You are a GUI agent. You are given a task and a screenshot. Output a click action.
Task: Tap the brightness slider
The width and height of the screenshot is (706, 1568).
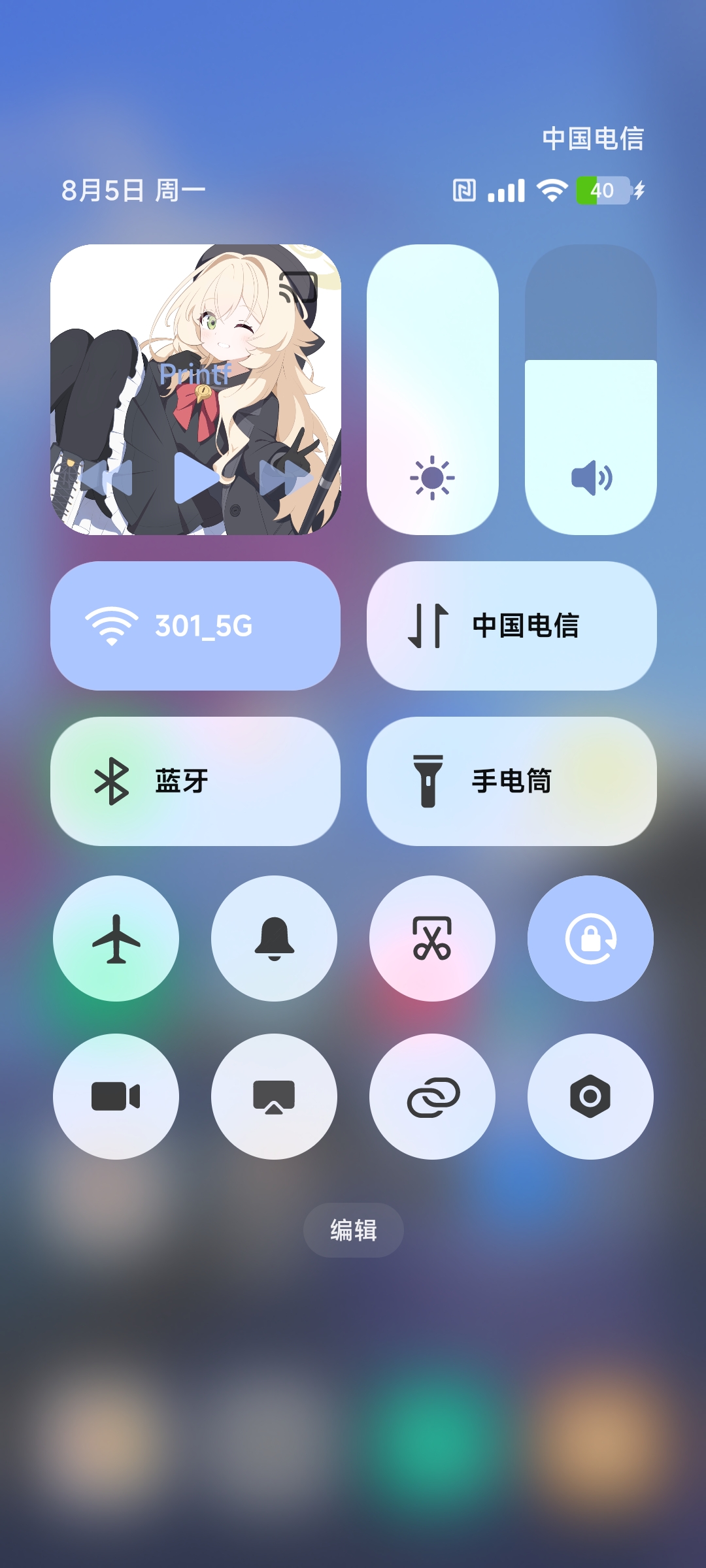click(432, 389)
